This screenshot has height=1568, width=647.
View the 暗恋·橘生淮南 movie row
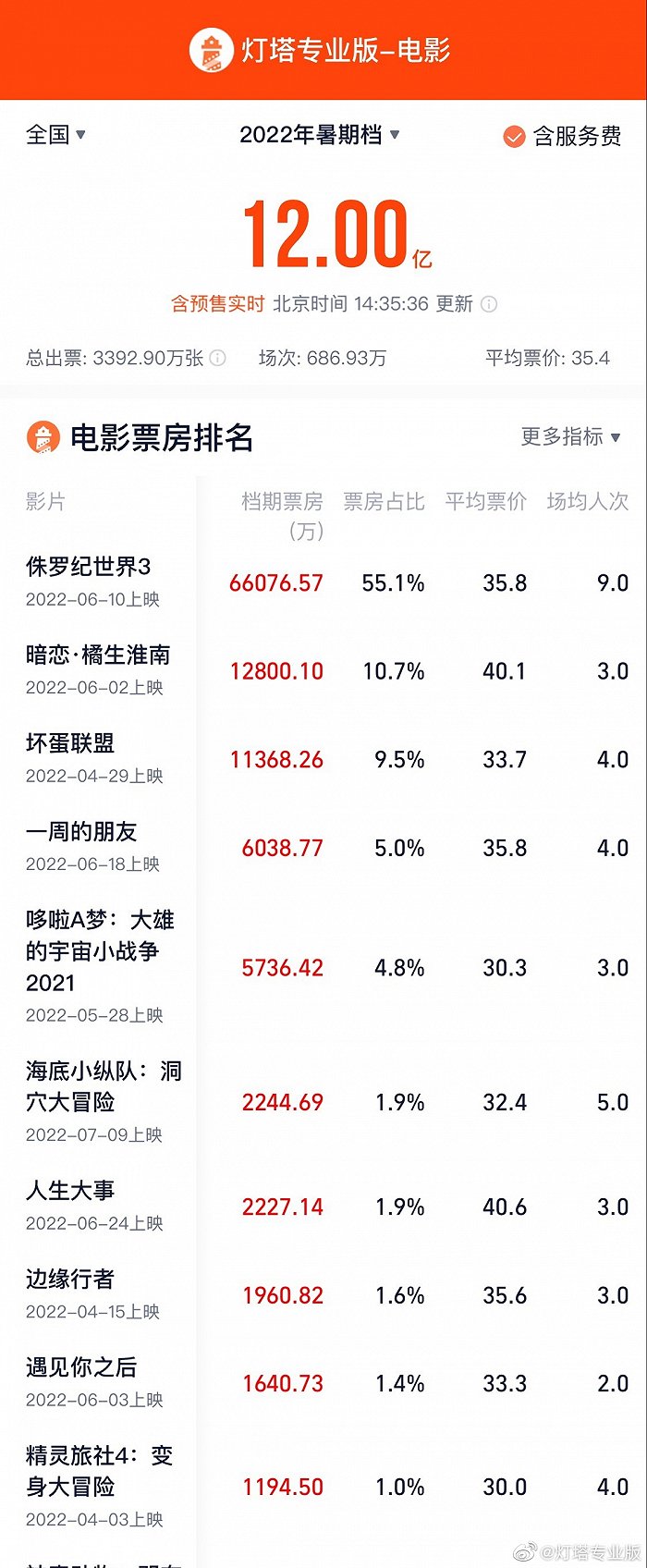(x=98, y=655)
